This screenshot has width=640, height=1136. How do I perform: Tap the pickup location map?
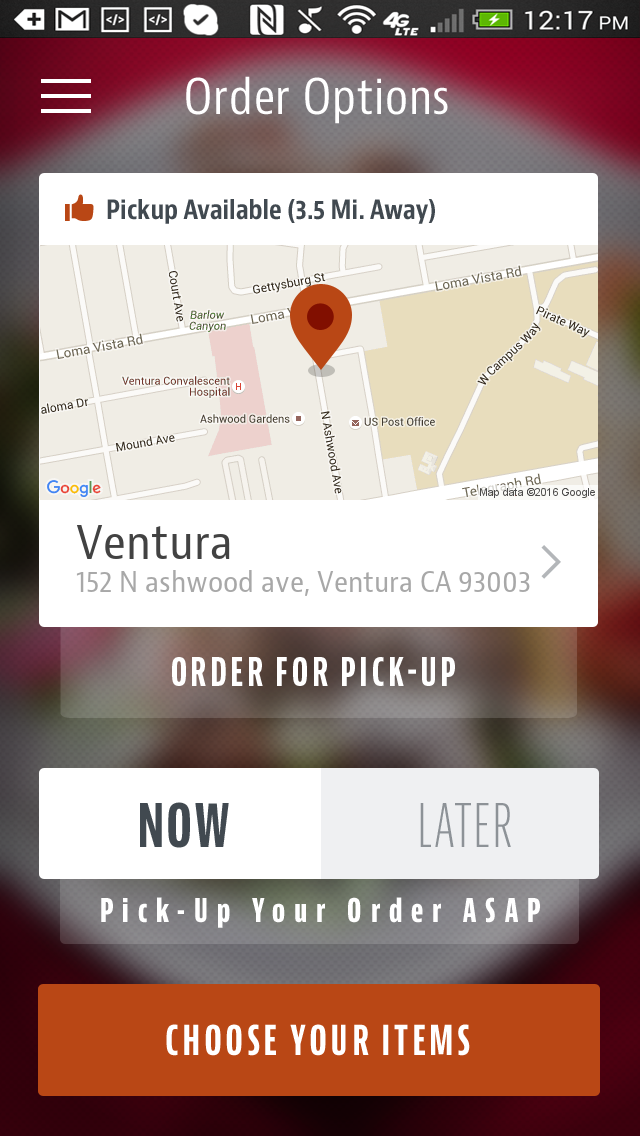coord(318,372)
